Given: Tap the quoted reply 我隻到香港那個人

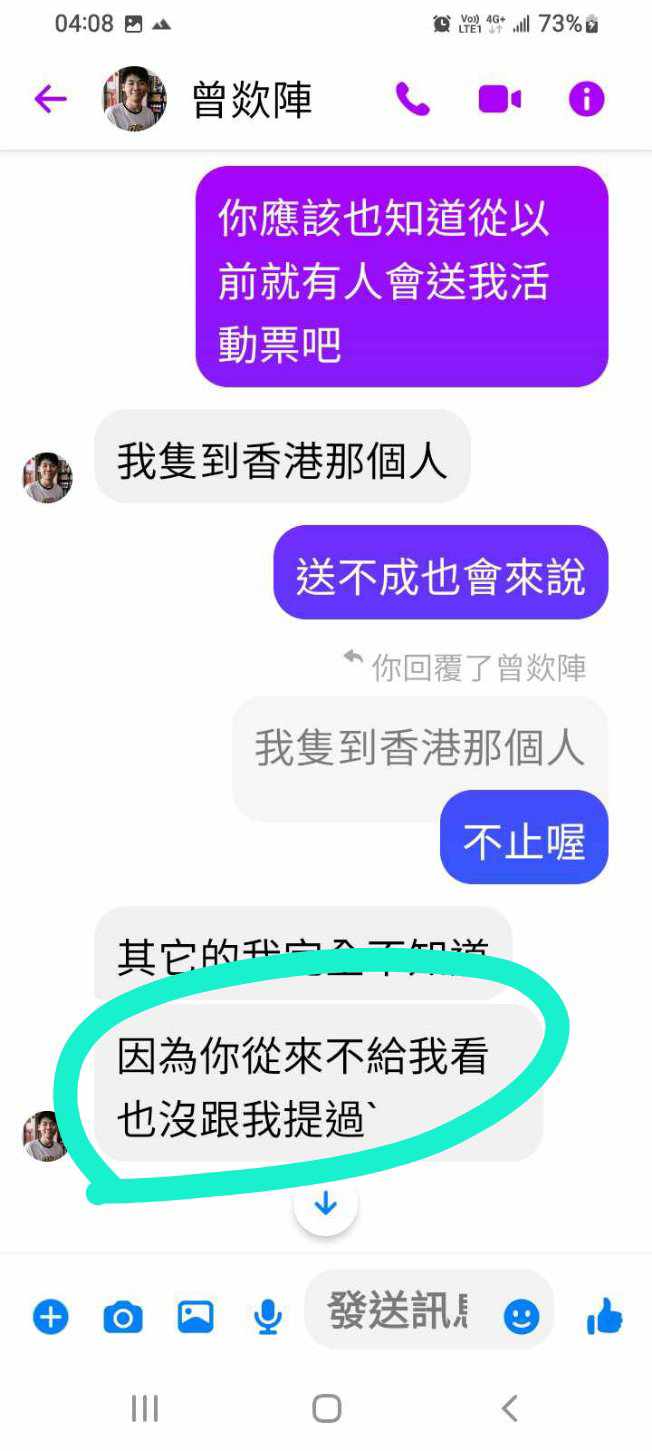Looking at the screenshot, I should (419, 748).
